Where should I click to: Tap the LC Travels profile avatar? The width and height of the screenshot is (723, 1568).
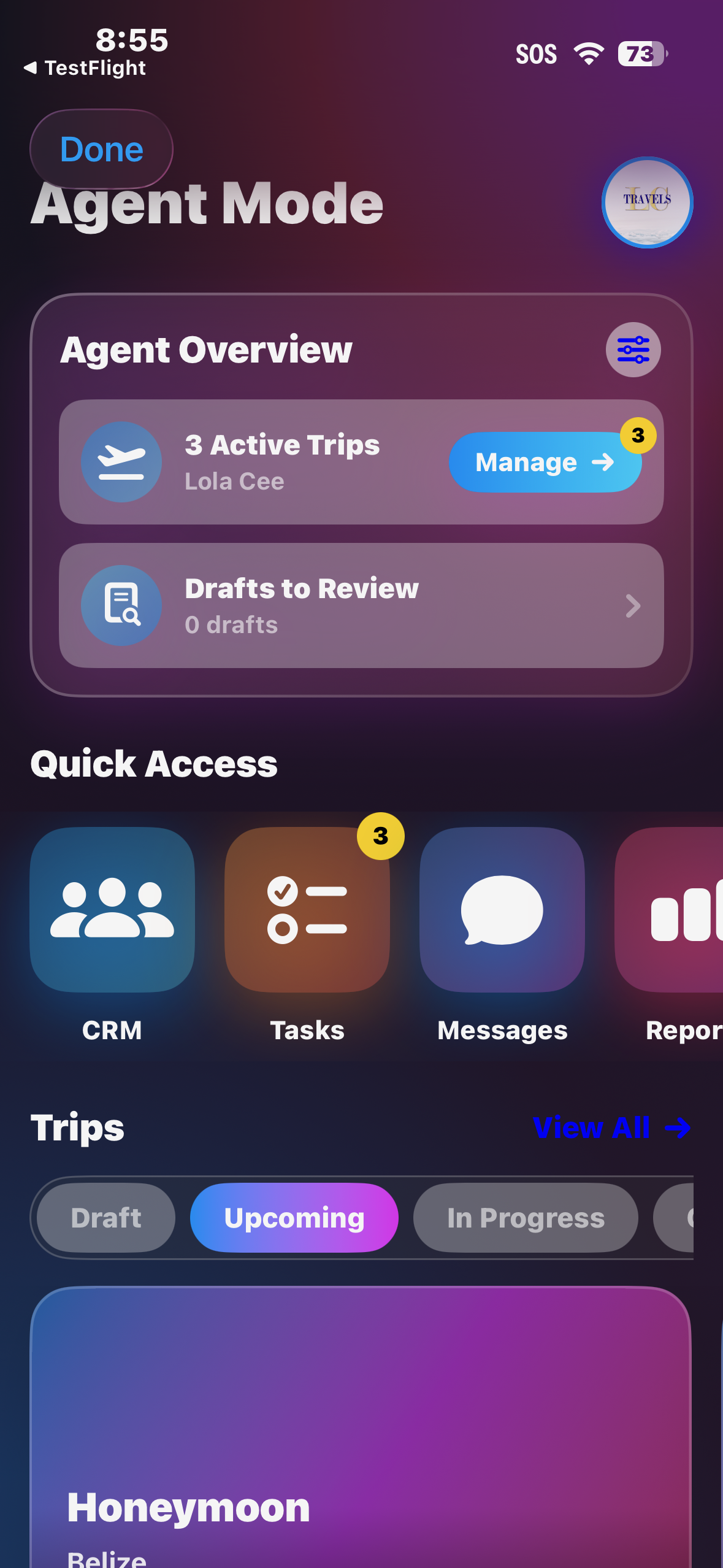(647, 202)
